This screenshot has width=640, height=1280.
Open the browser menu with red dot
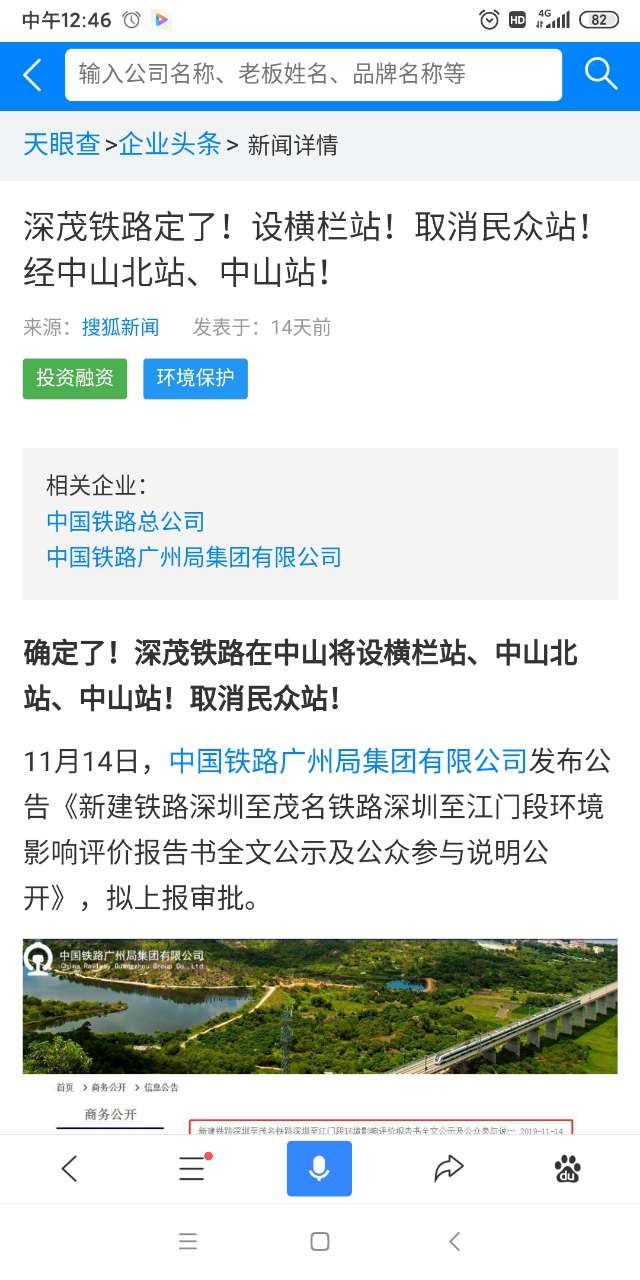click(193, 1168)
